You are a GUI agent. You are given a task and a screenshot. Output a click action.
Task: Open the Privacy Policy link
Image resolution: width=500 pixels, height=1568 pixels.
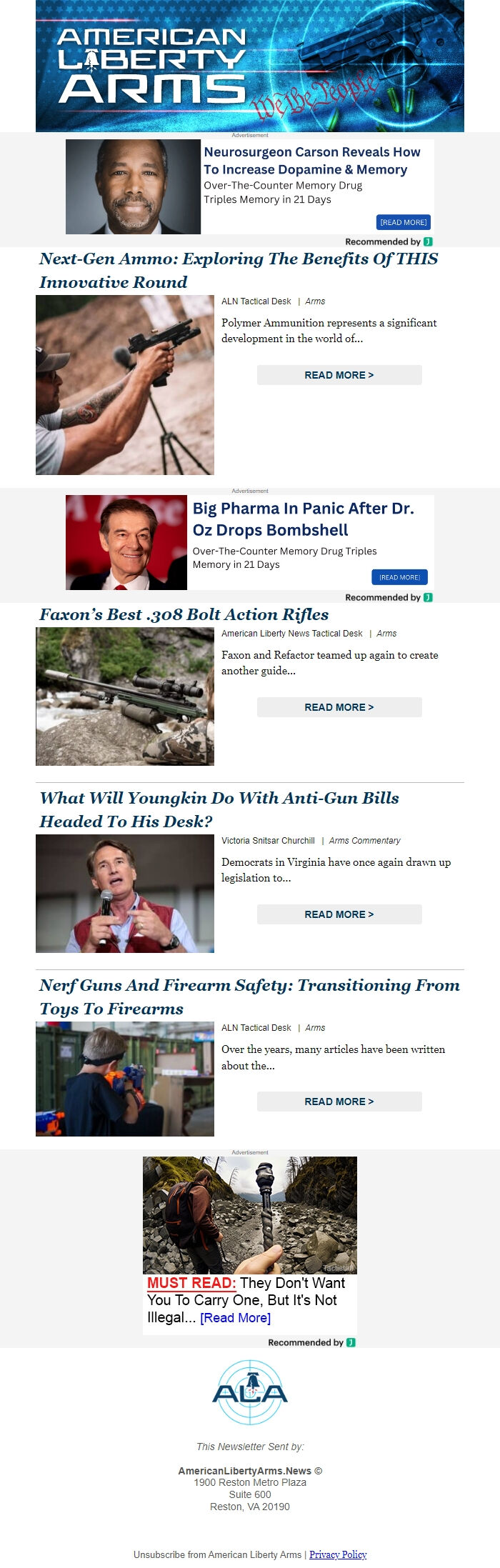pos(338,1554)
